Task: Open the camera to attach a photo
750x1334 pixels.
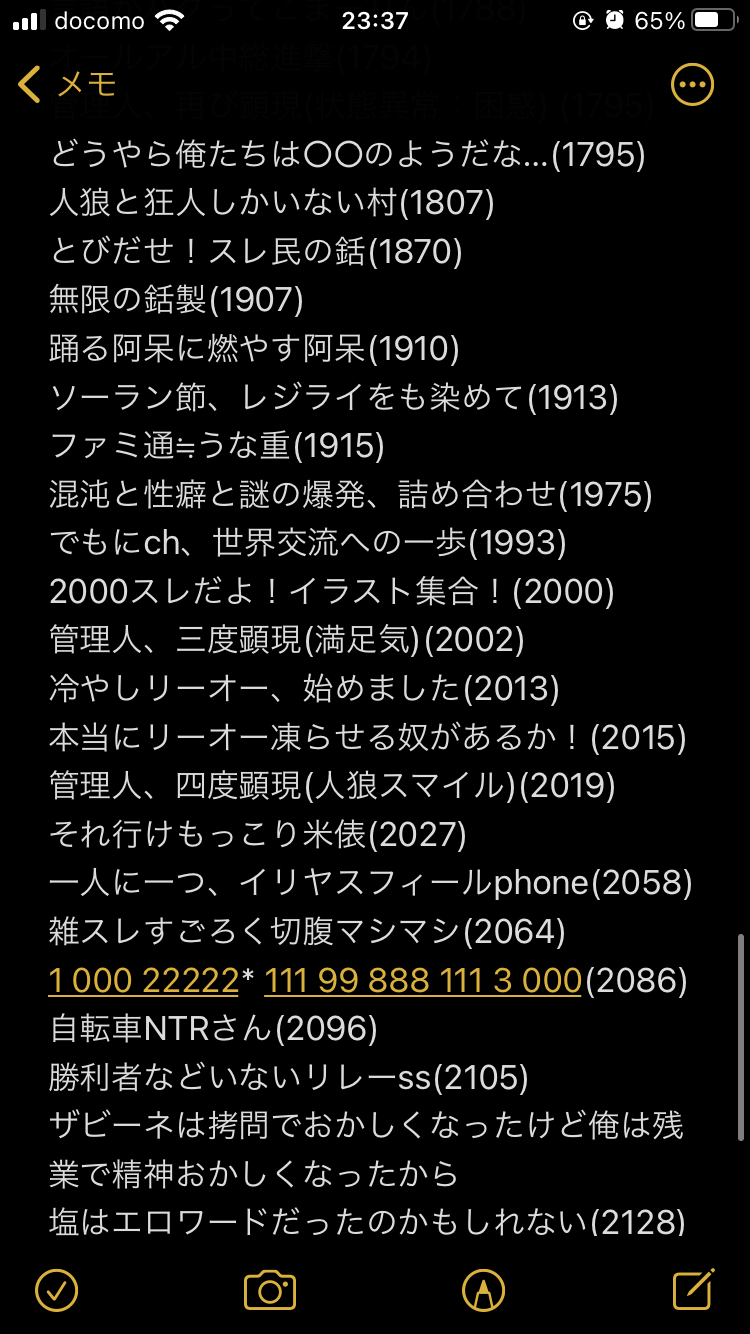Action: point(270,1289)
